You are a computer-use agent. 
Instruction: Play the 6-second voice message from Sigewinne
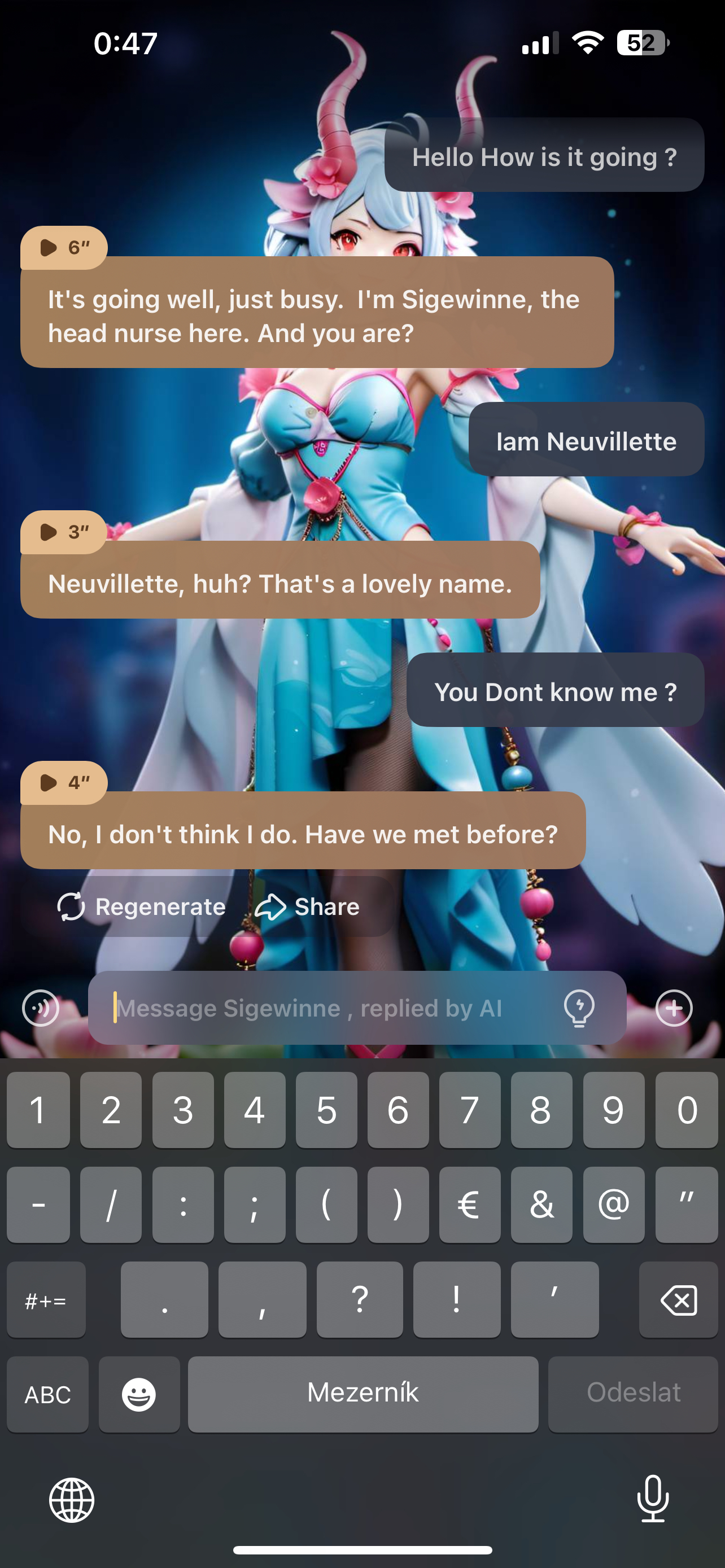63,247
